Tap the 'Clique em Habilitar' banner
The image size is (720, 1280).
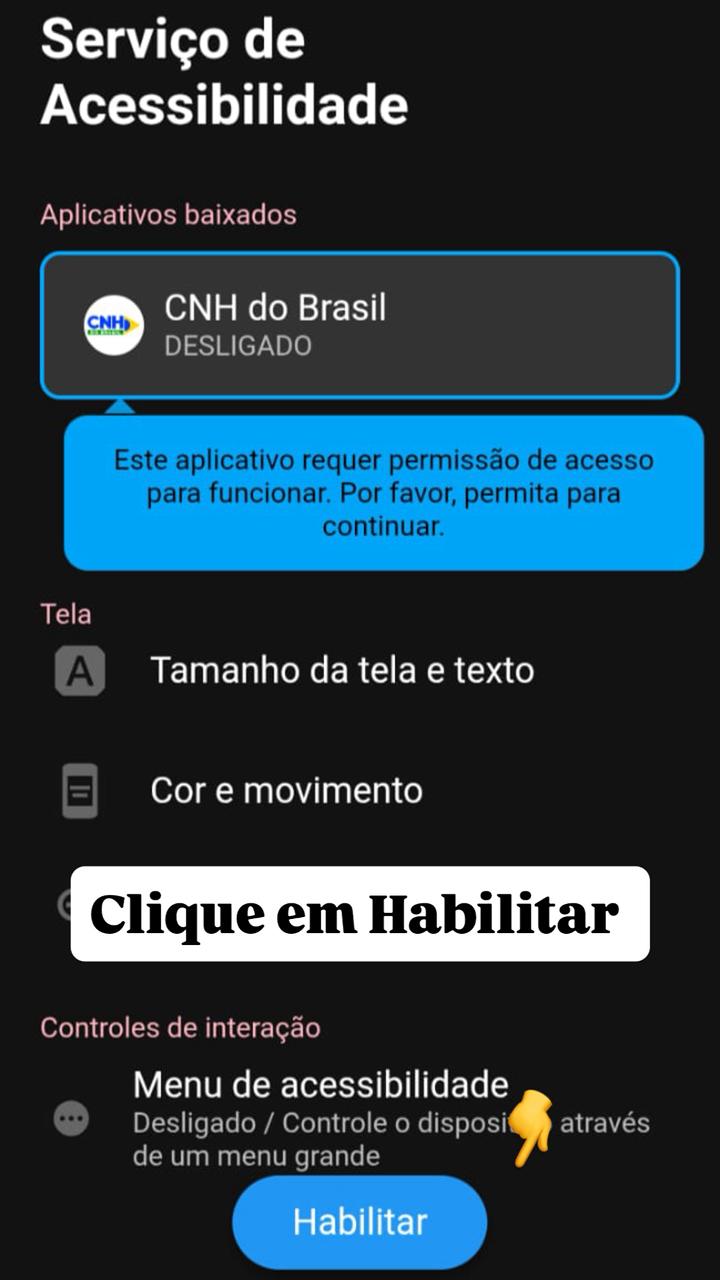coord(360,911)
